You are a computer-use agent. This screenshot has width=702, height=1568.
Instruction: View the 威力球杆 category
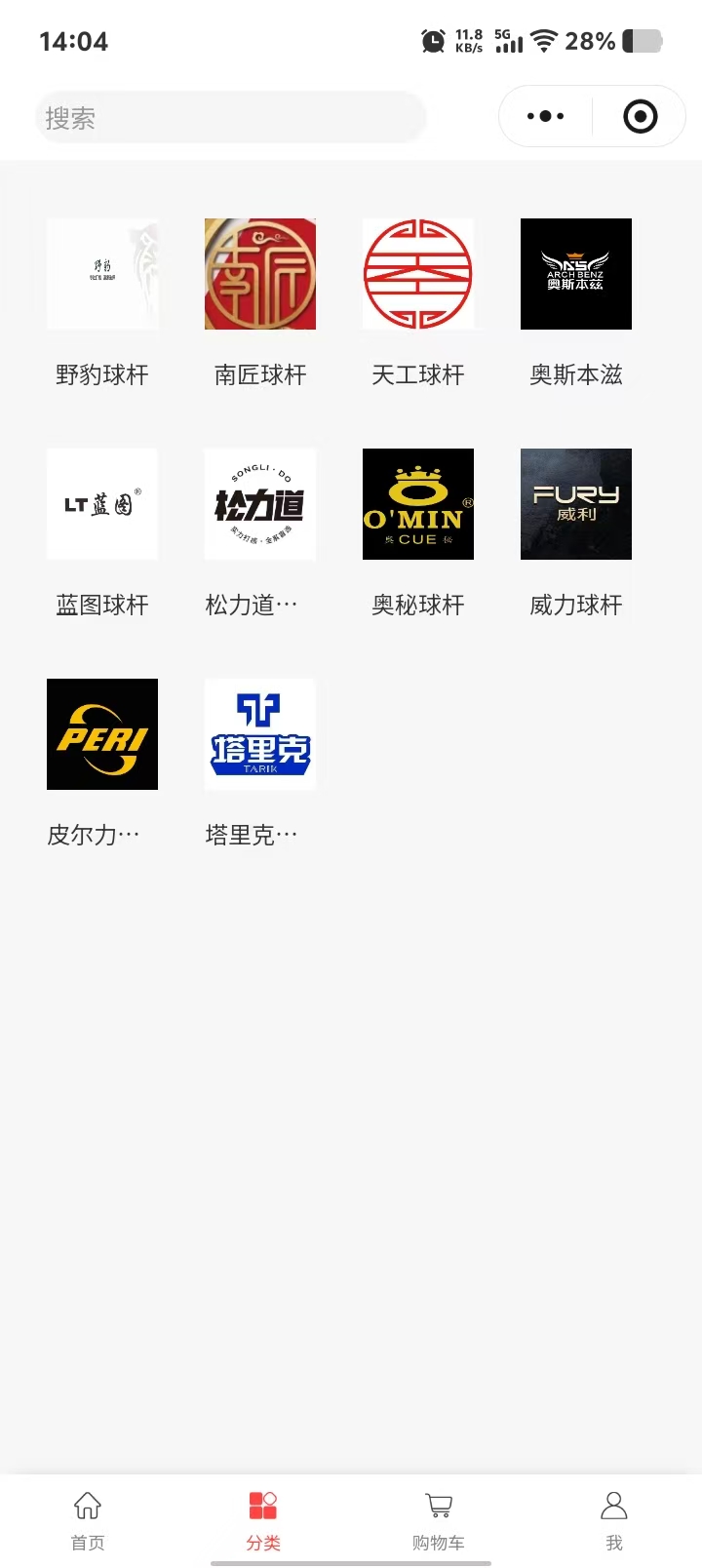pyautogui.click(x=576, y=505)
